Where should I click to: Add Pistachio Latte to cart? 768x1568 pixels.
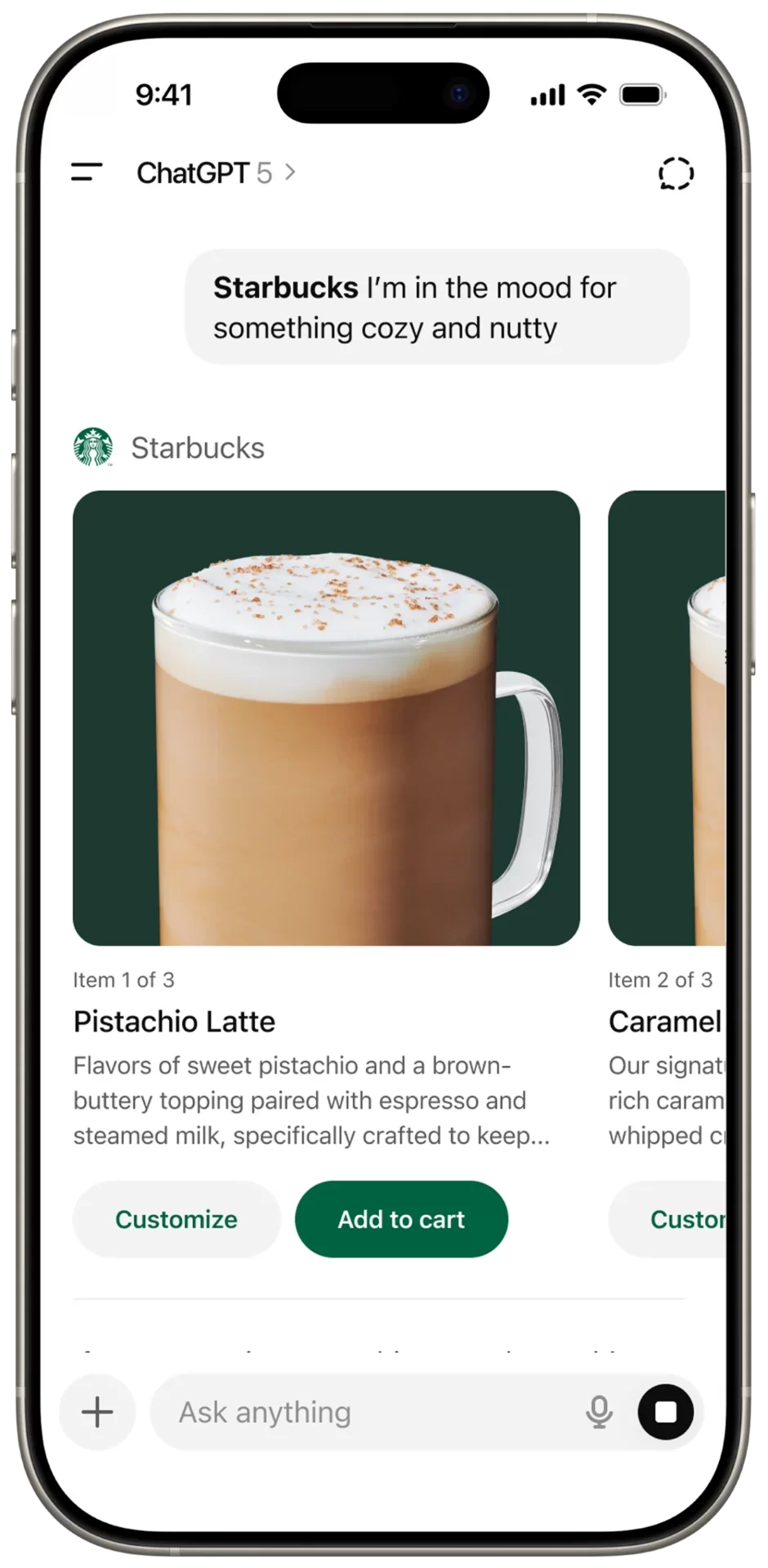pyautogui.click(x=401, y=1219)
